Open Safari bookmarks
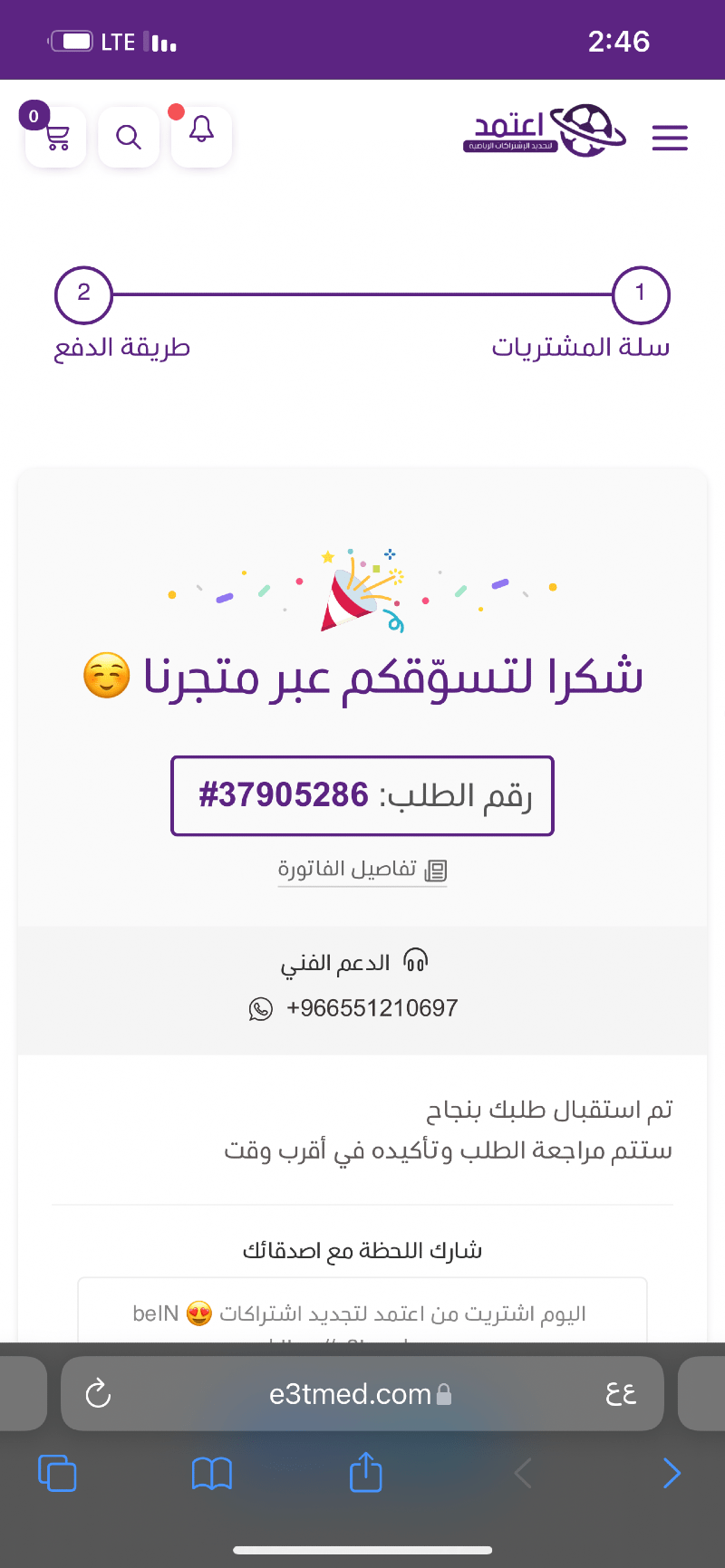Image resolution: width=725 pixels, height=1568 pixels. point(212,1473)
